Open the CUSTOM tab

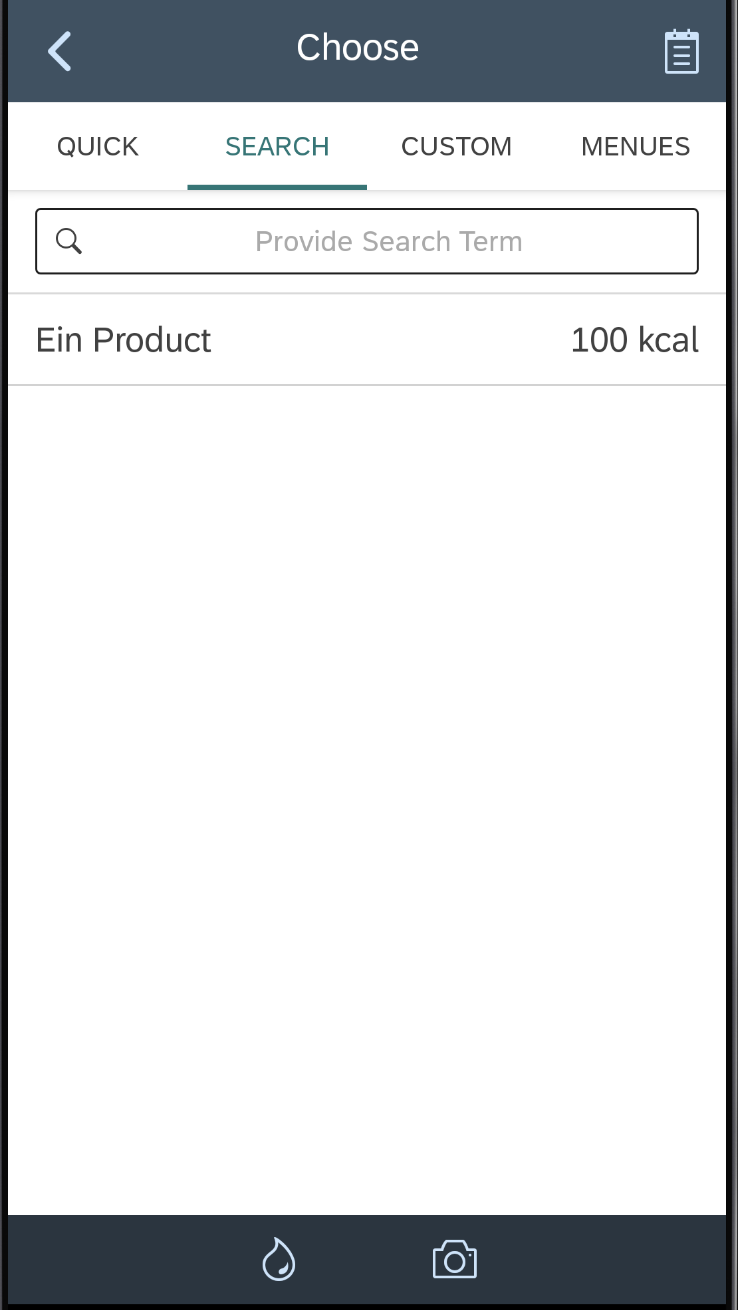[456, 146]
